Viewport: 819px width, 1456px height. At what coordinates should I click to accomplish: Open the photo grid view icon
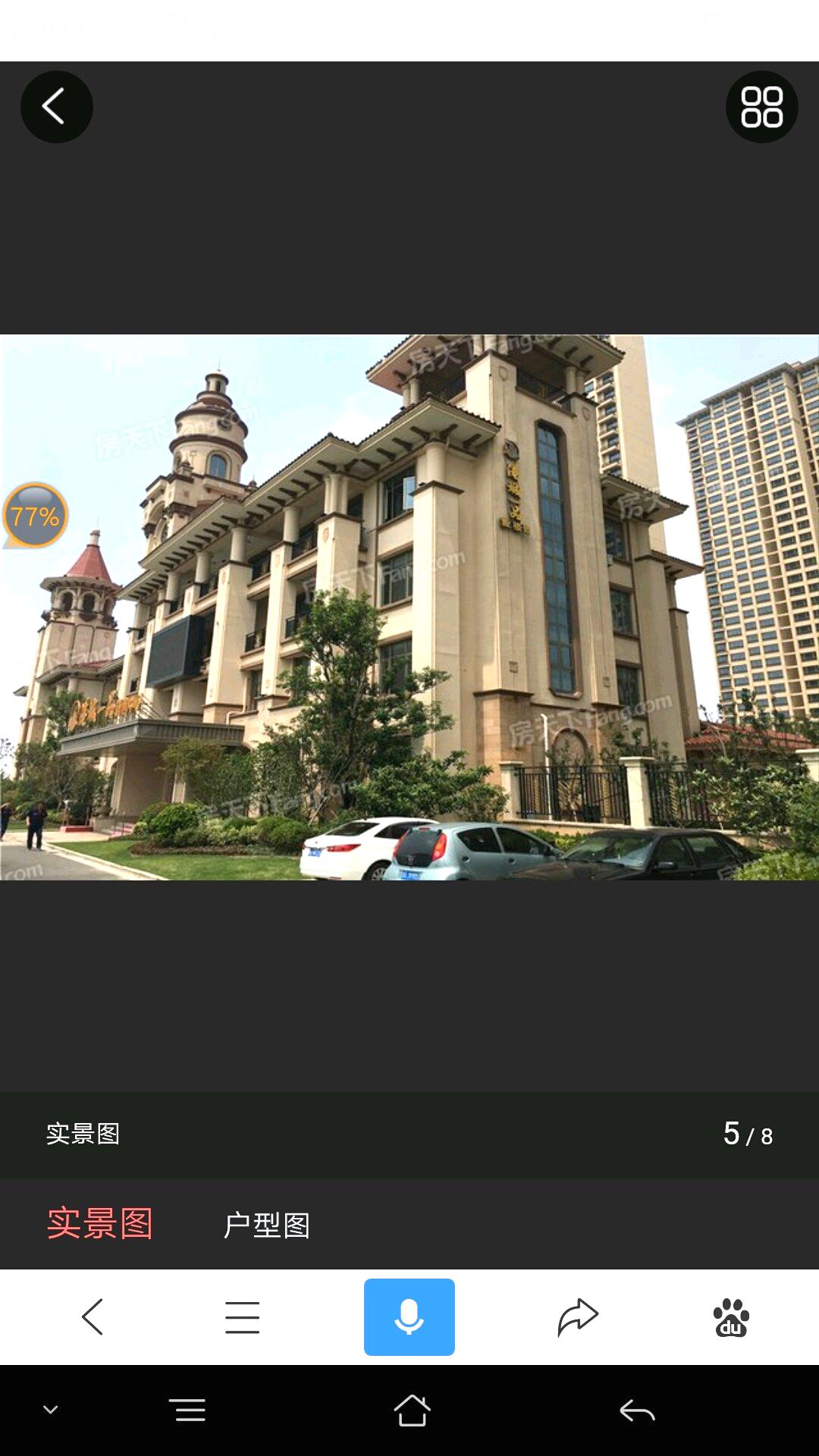tap(761, 107)
